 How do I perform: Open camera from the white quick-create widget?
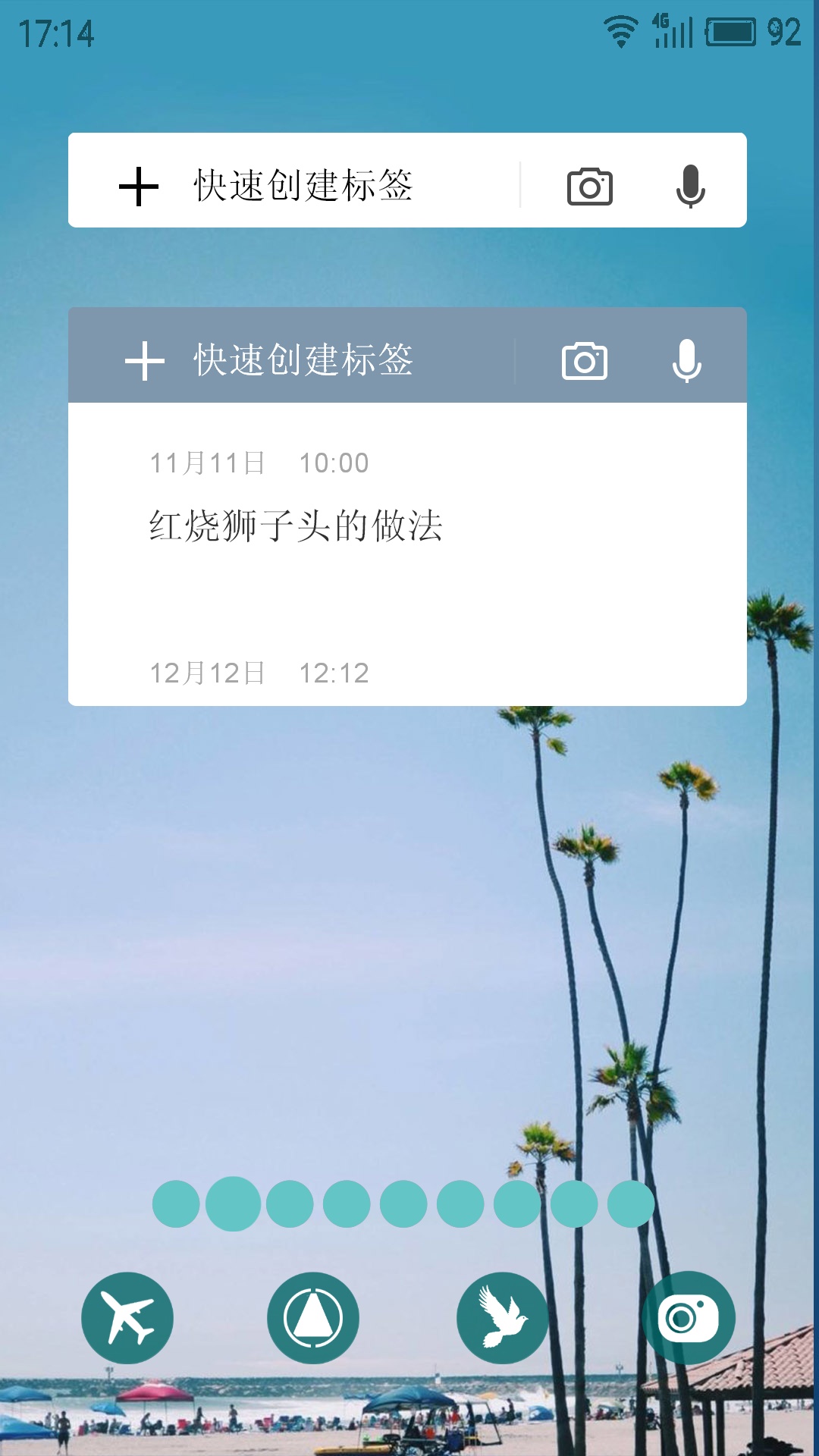click(x=590, y=187)
